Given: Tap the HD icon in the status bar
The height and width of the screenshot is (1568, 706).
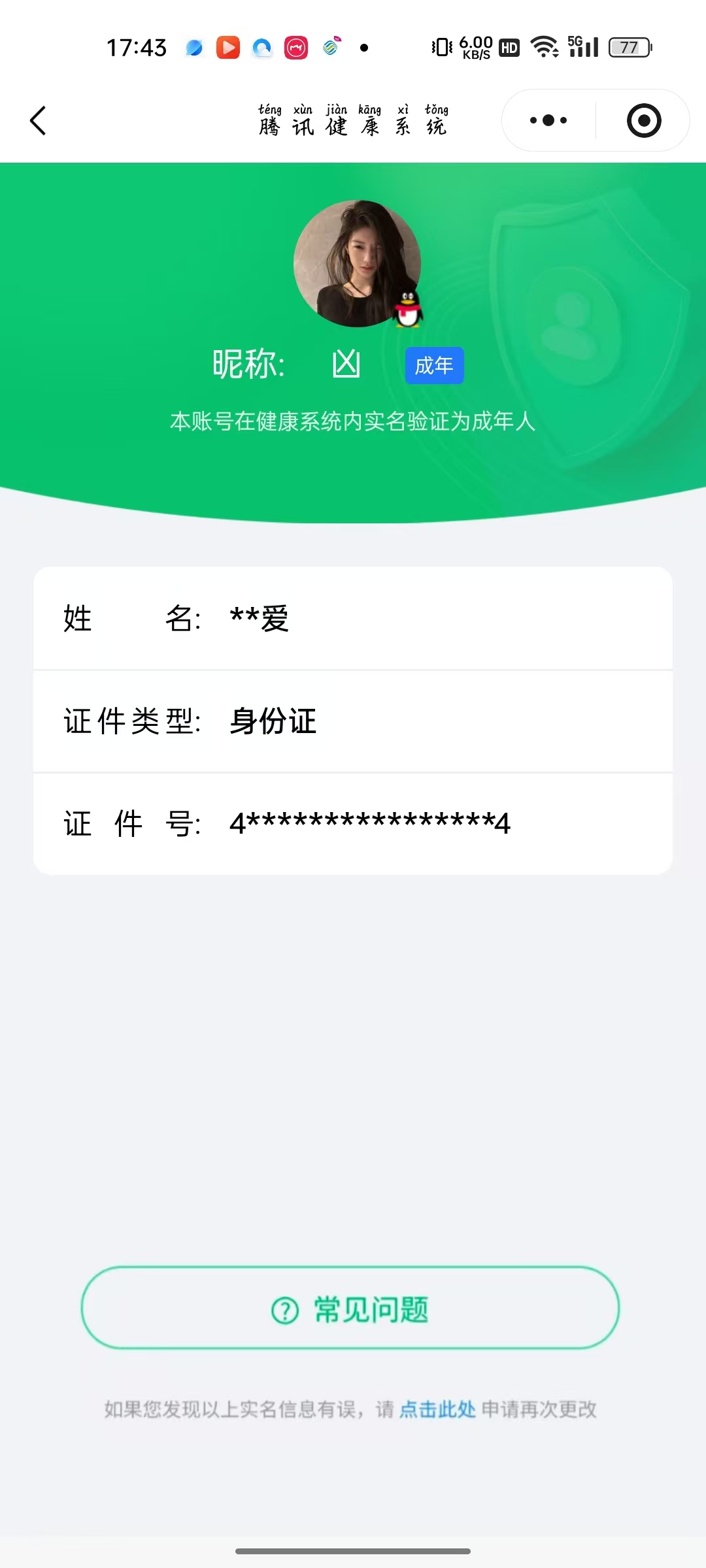Looking at the screenshot, I should tap(509, 47).
